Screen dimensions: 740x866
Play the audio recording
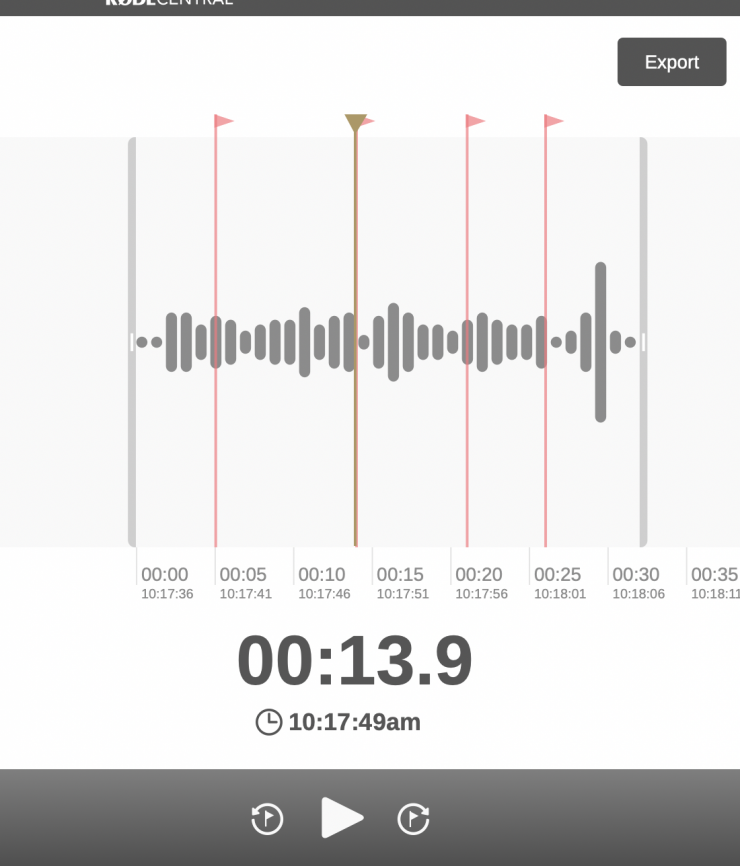click(342, 818)
